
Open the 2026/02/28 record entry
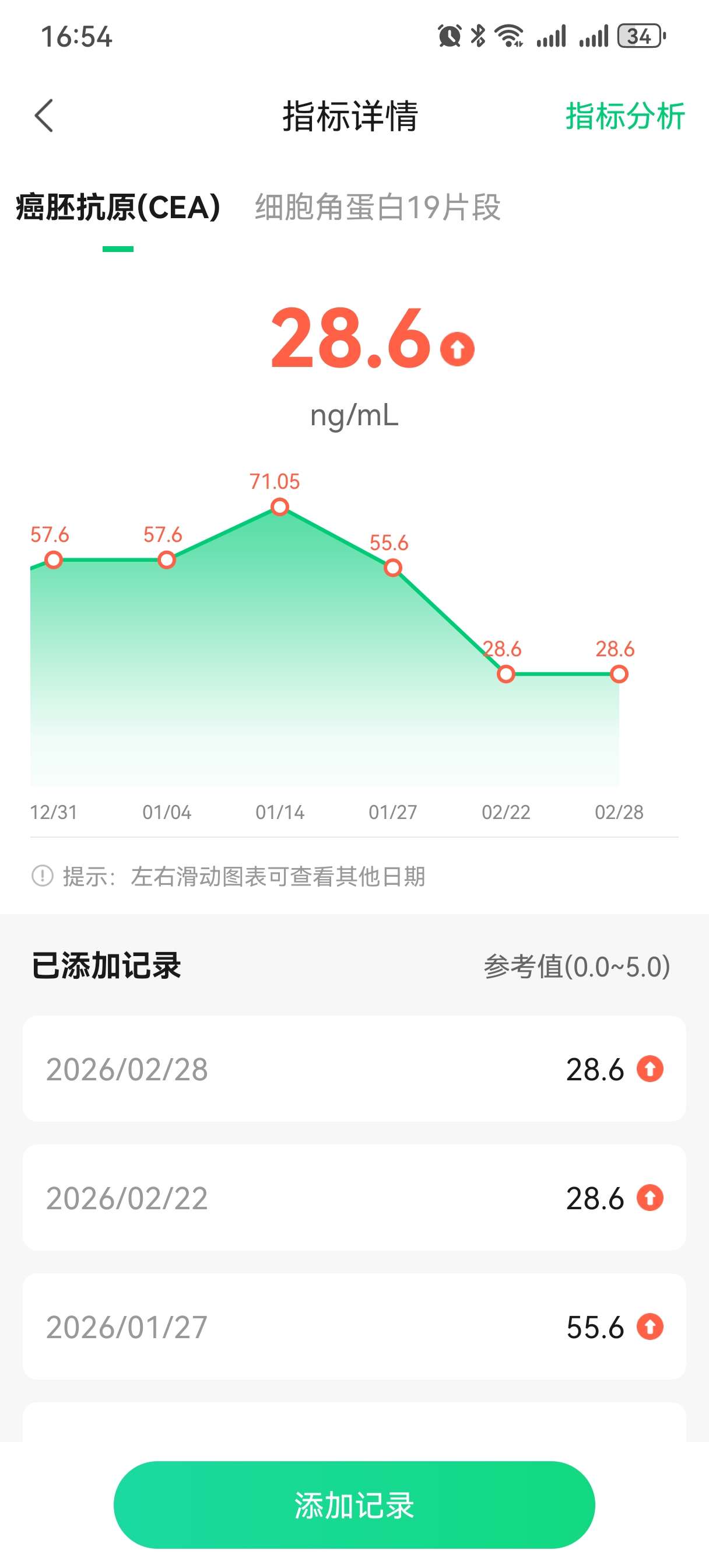(354, 1068)
